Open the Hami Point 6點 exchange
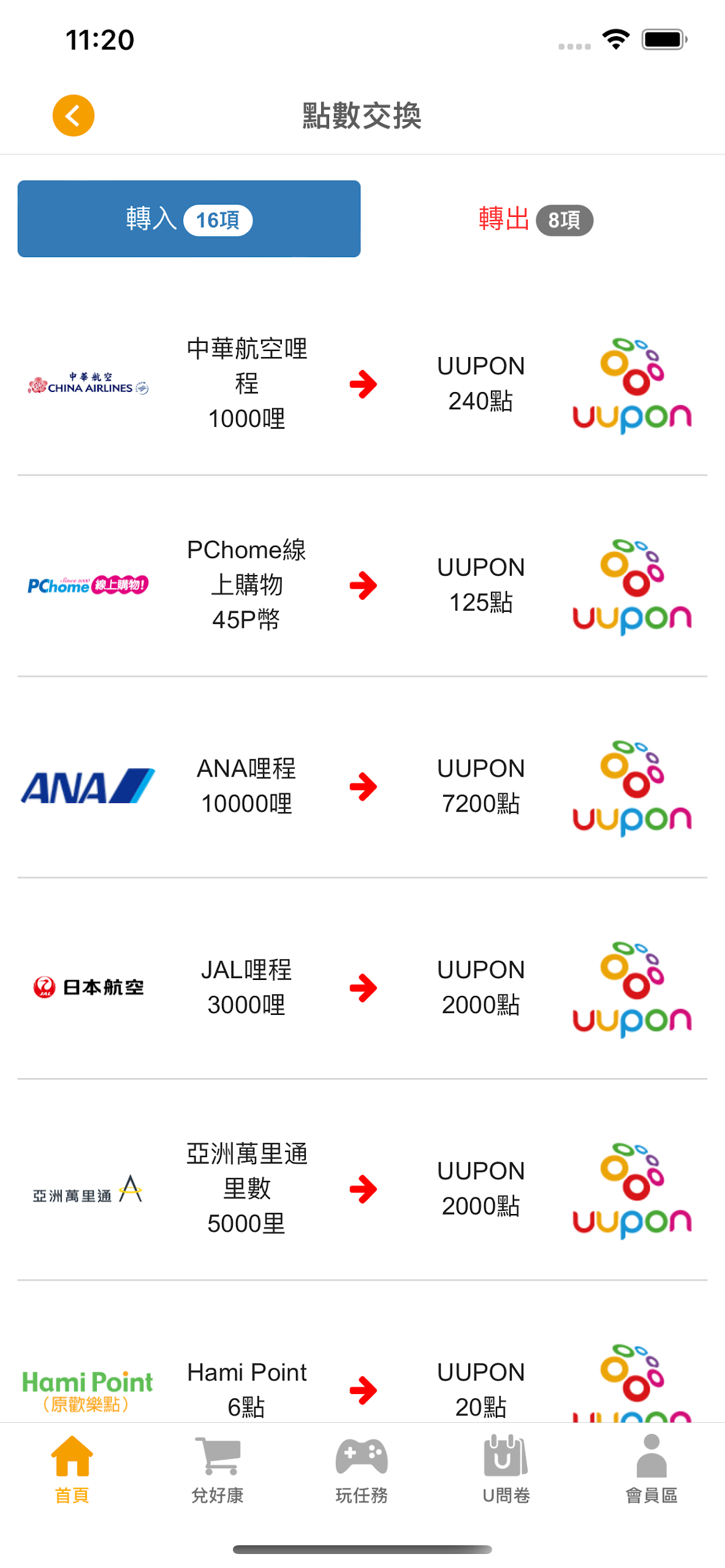 [362, 1384]
